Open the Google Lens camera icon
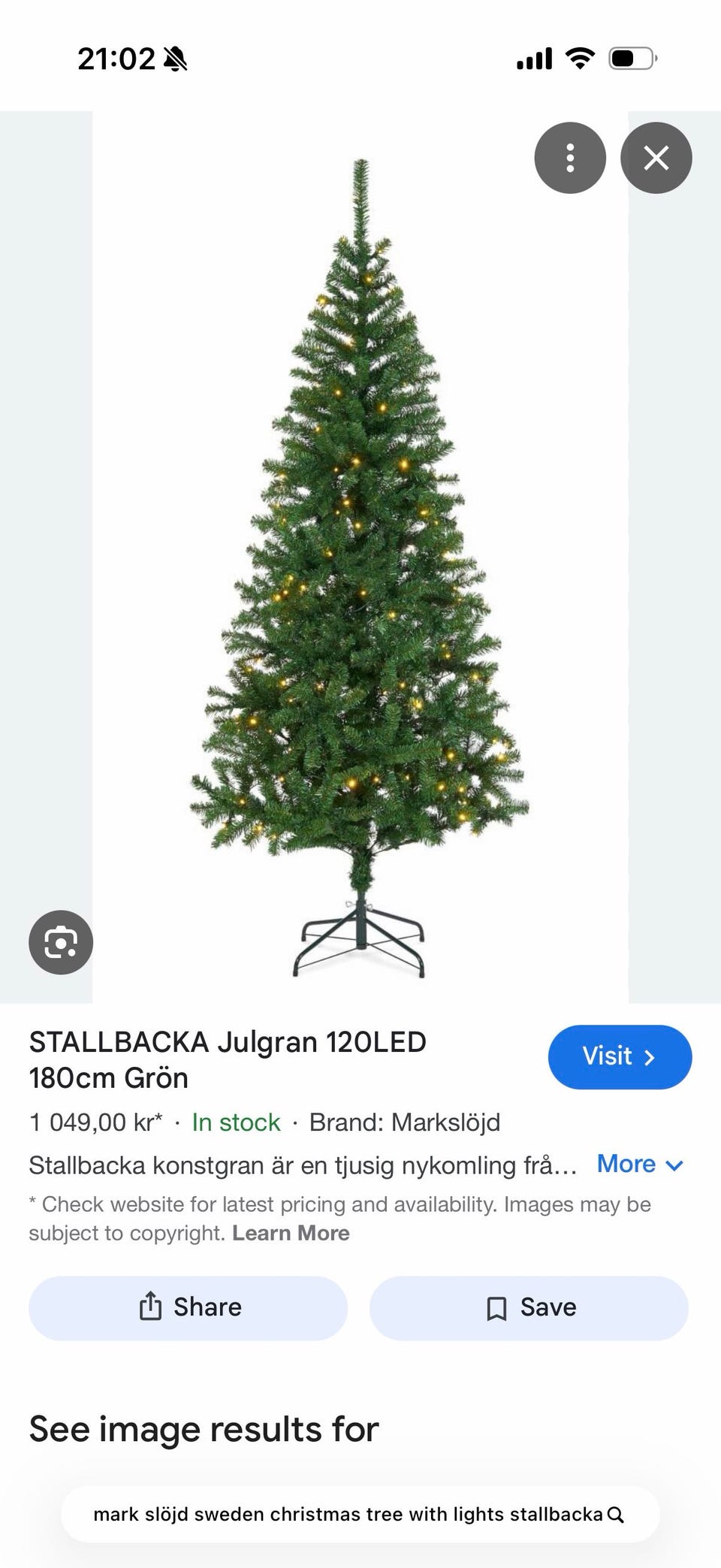This screenshot has width=721, height=1568. coord(60,942)
